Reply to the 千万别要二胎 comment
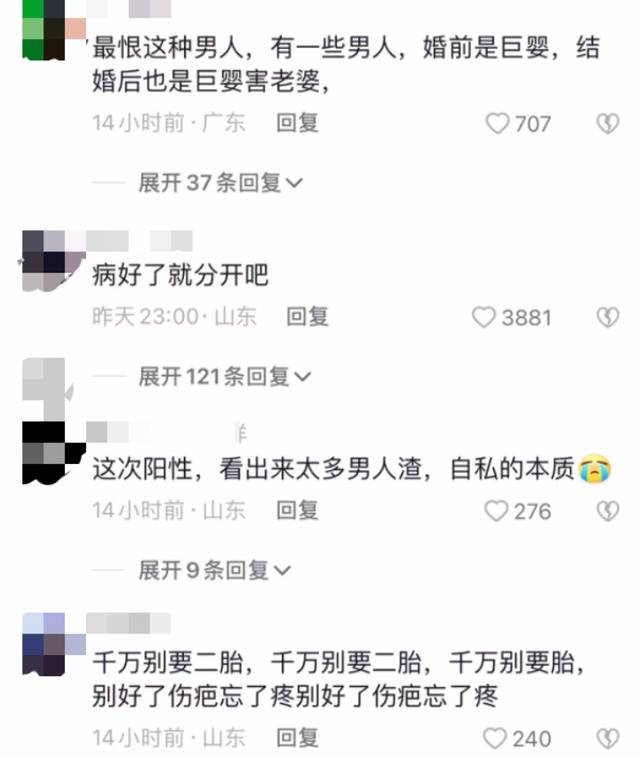The image size is (640, 758). click(x=297, y=738)
